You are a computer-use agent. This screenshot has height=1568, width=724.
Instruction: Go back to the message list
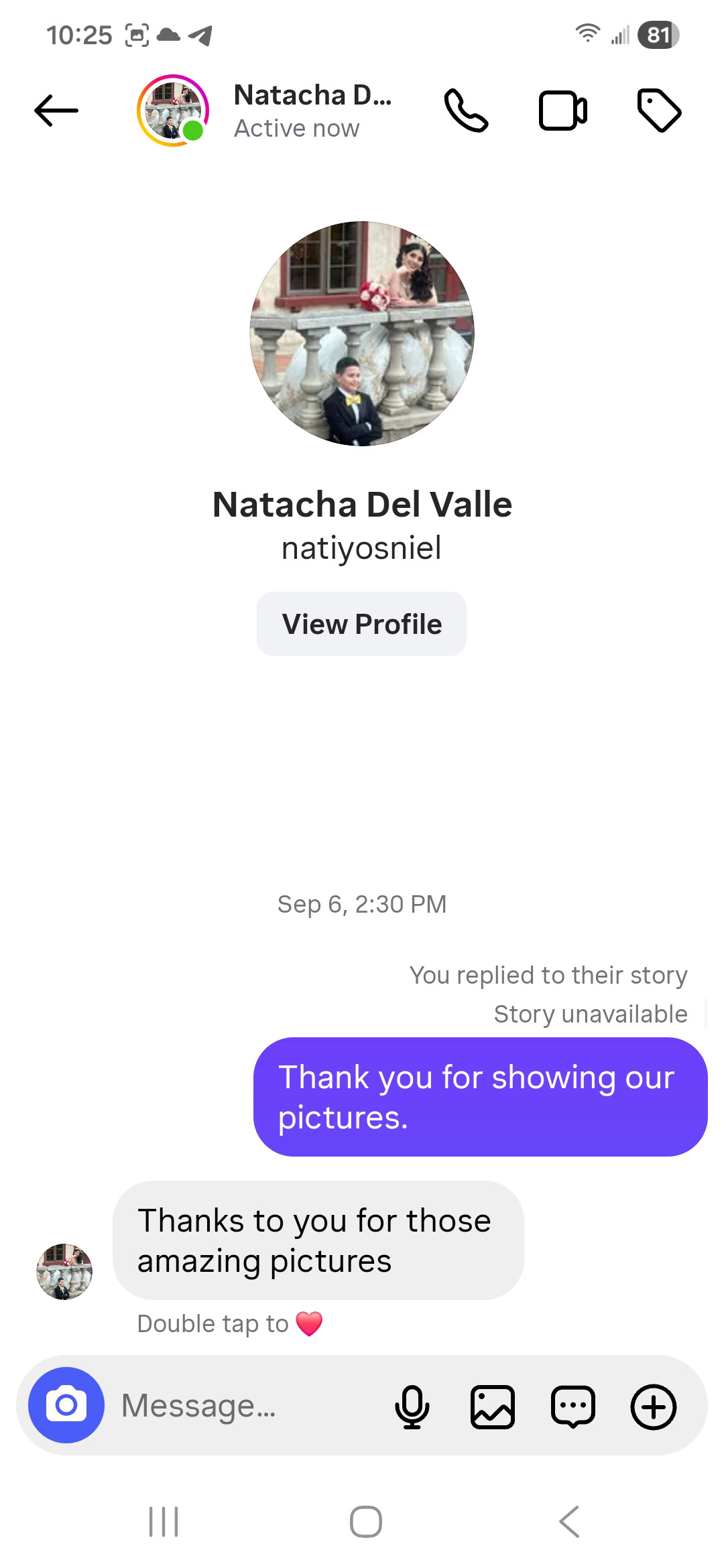pos(56,111)
